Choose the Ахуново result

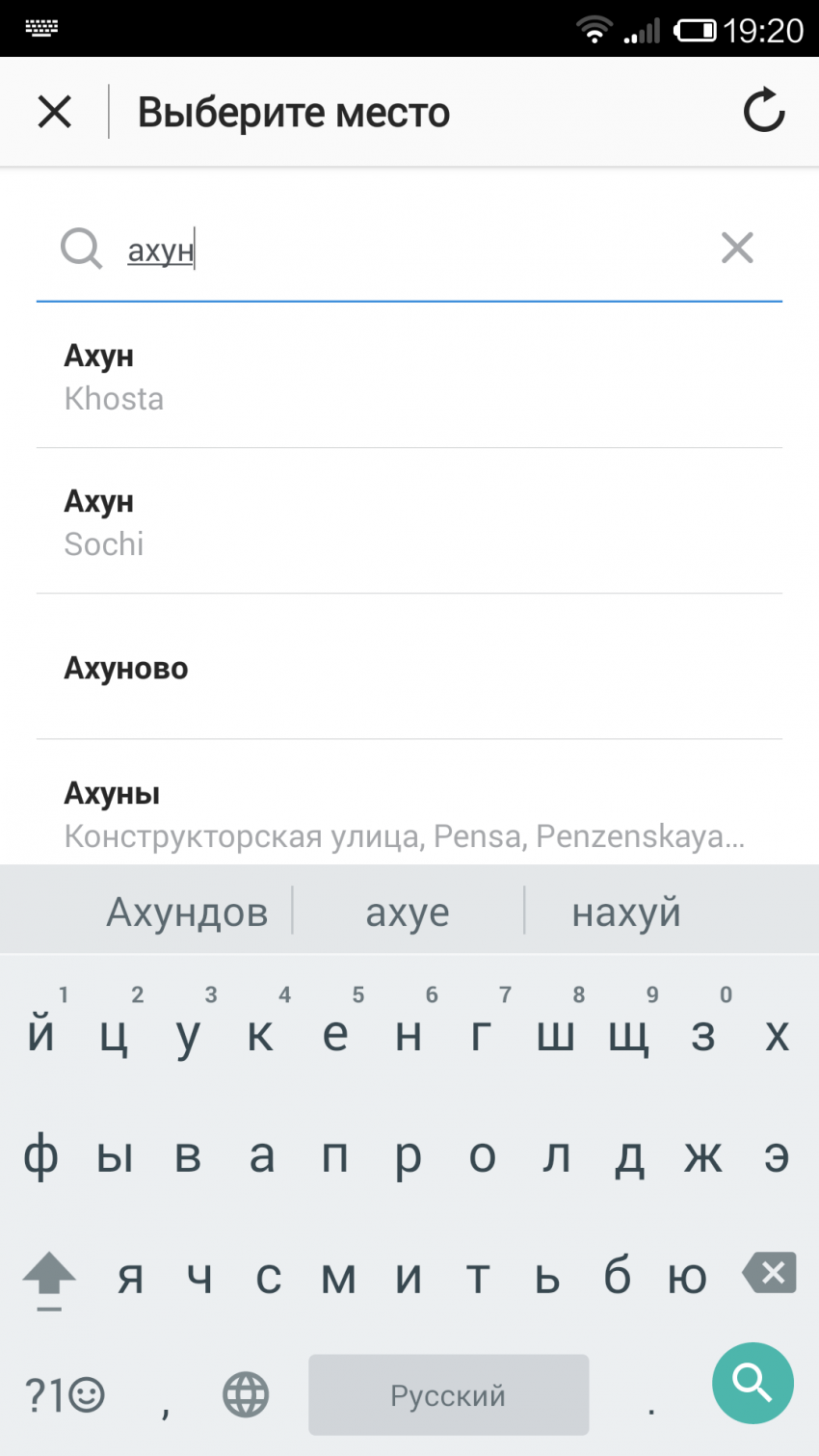(x=409, y=668)
